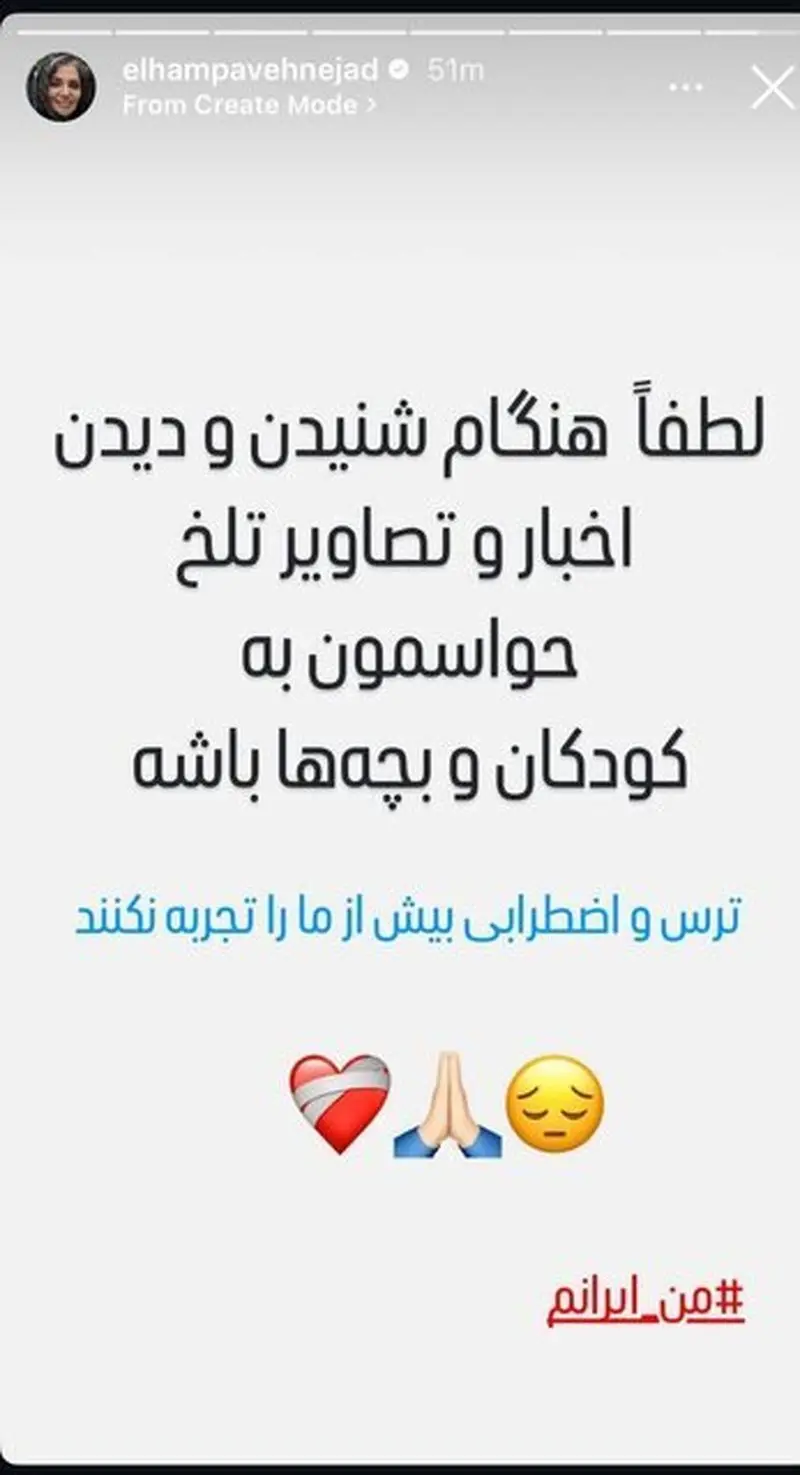Open elhampavehnejad's profile picture
Screen dimensions: 800x1475
click(x=61, y=88)
